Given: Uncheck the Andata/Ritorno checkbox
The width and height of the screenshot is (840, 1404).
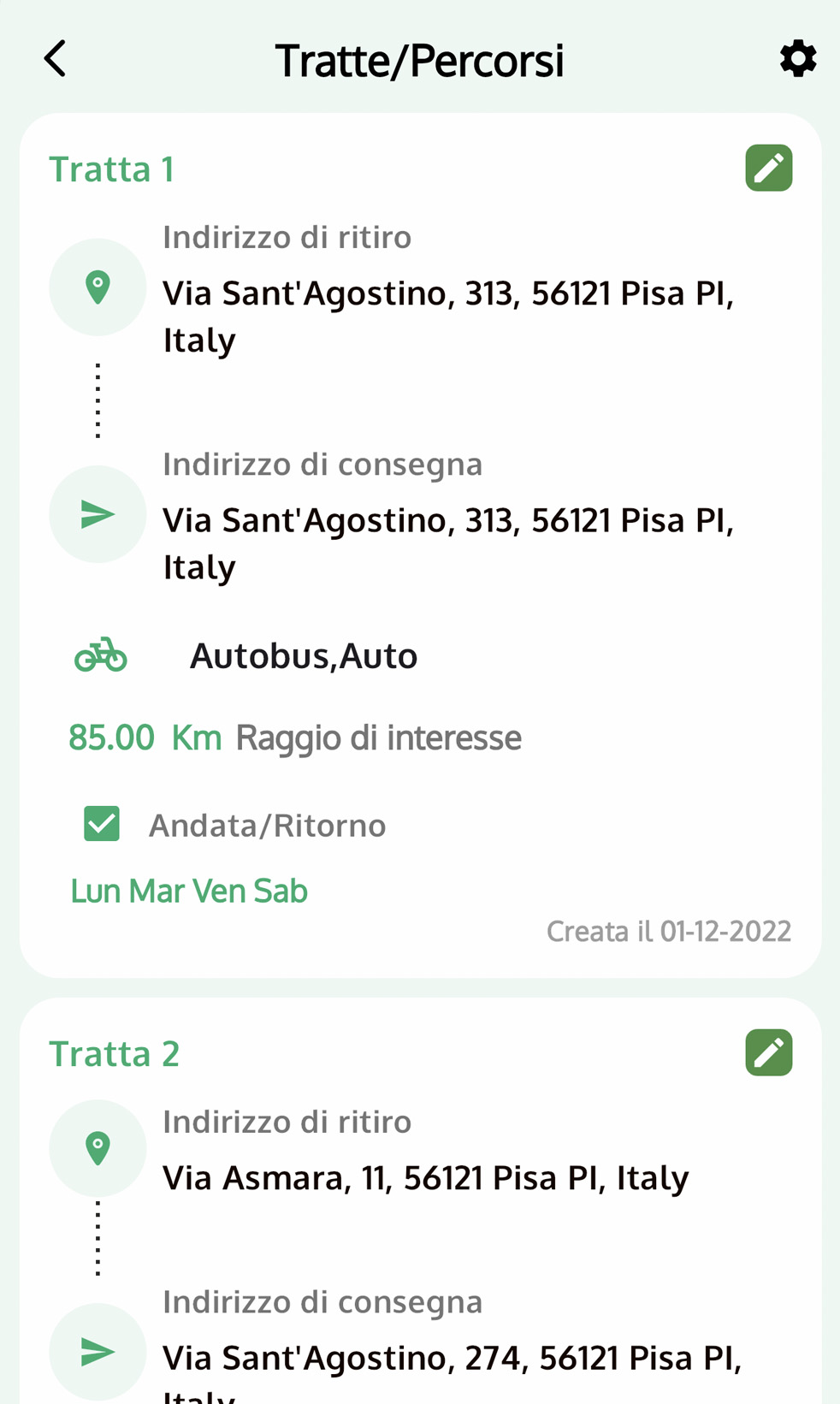Looking at the screenshot, I should click(x=102, y=824).
